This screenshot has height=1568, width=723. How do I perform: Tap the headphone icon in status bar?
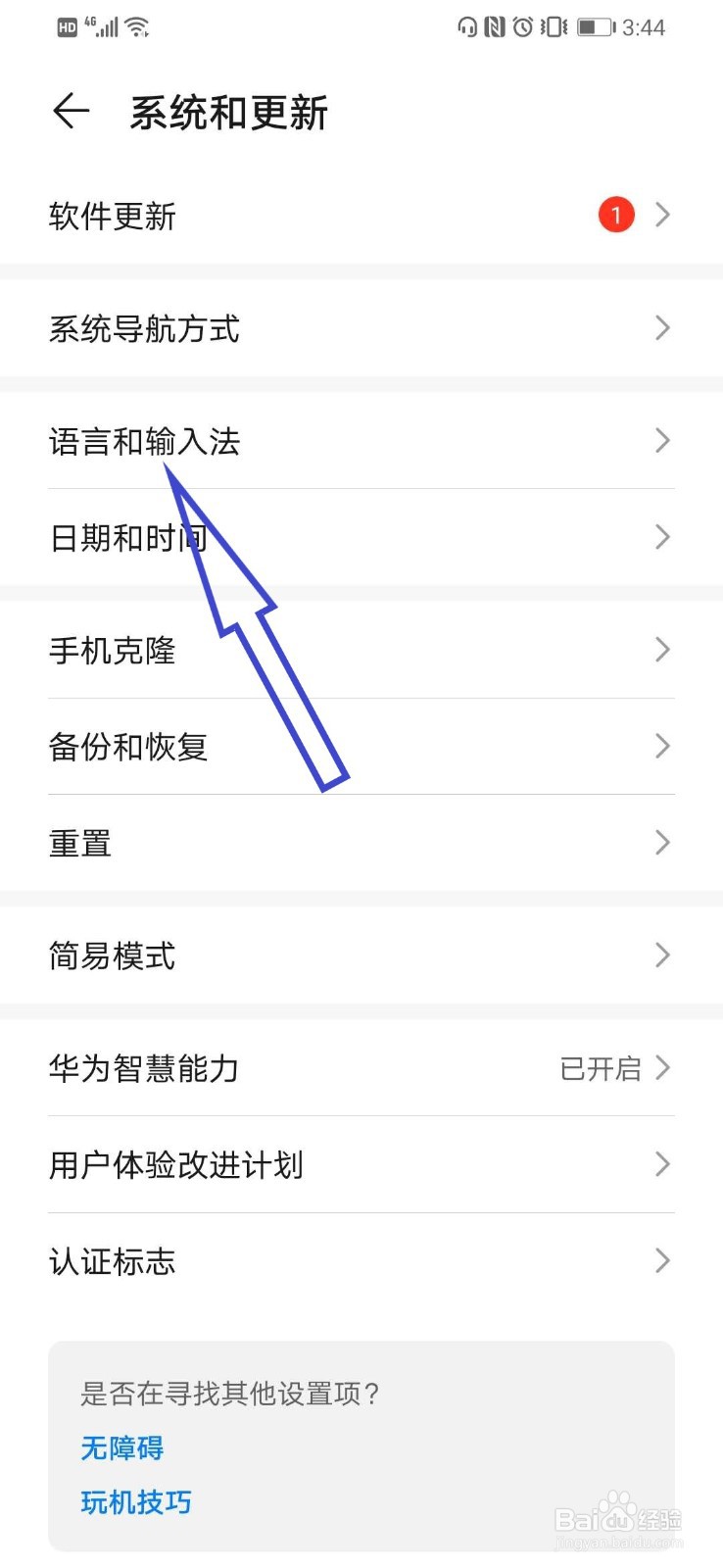click(x=468, y=26)
